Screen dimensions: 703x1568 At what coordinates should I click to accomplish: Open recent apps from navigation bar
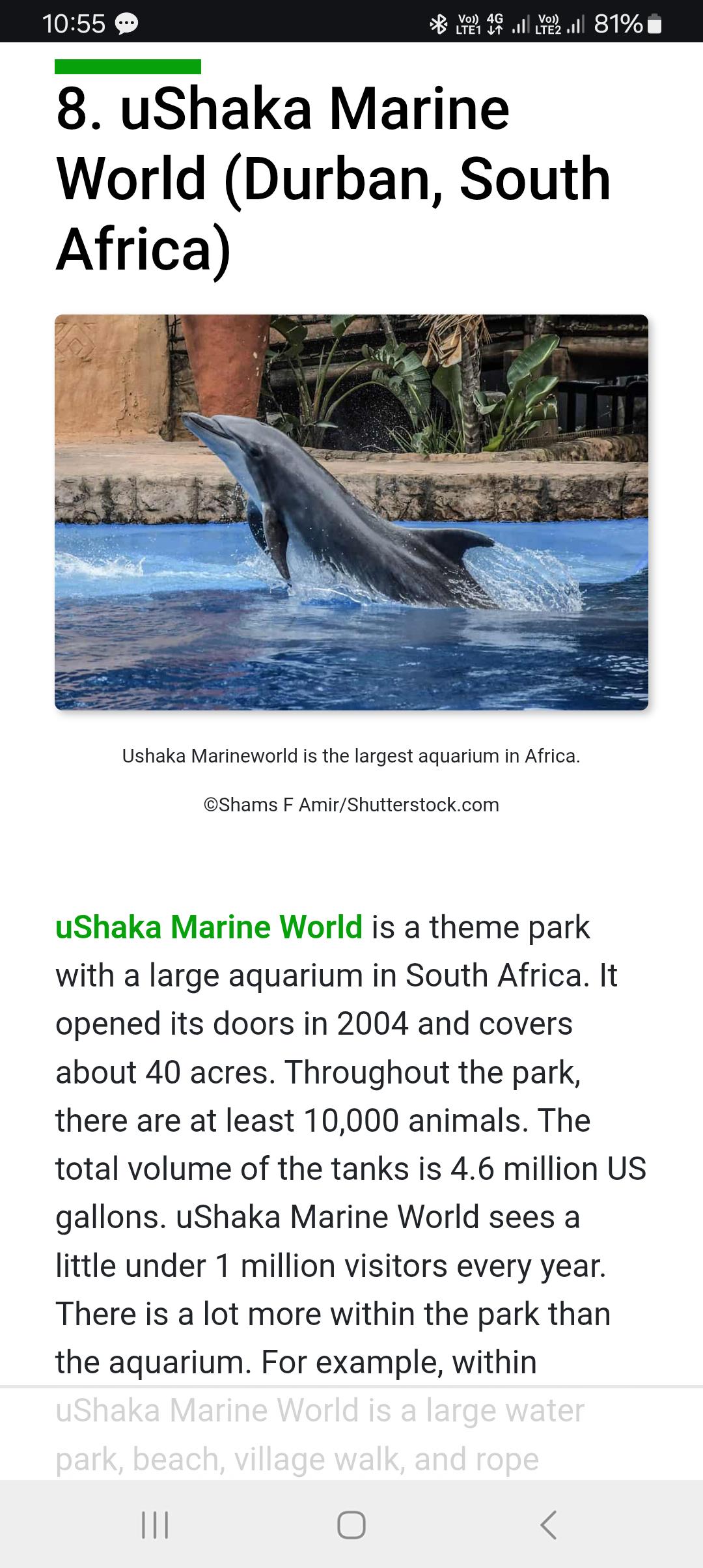(x=155, y=1524)
